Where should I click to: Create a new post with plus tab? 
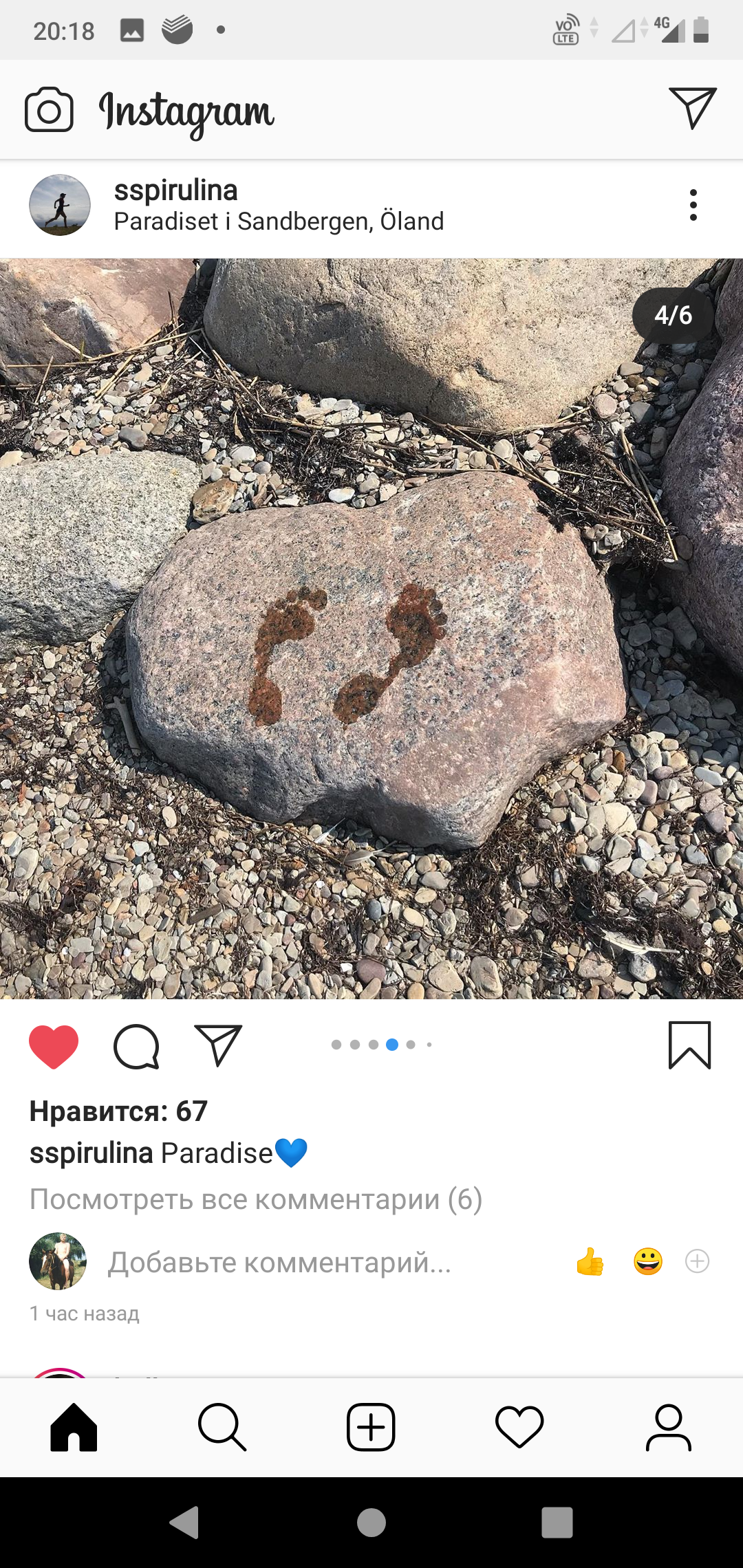[x=371, y=1428]
